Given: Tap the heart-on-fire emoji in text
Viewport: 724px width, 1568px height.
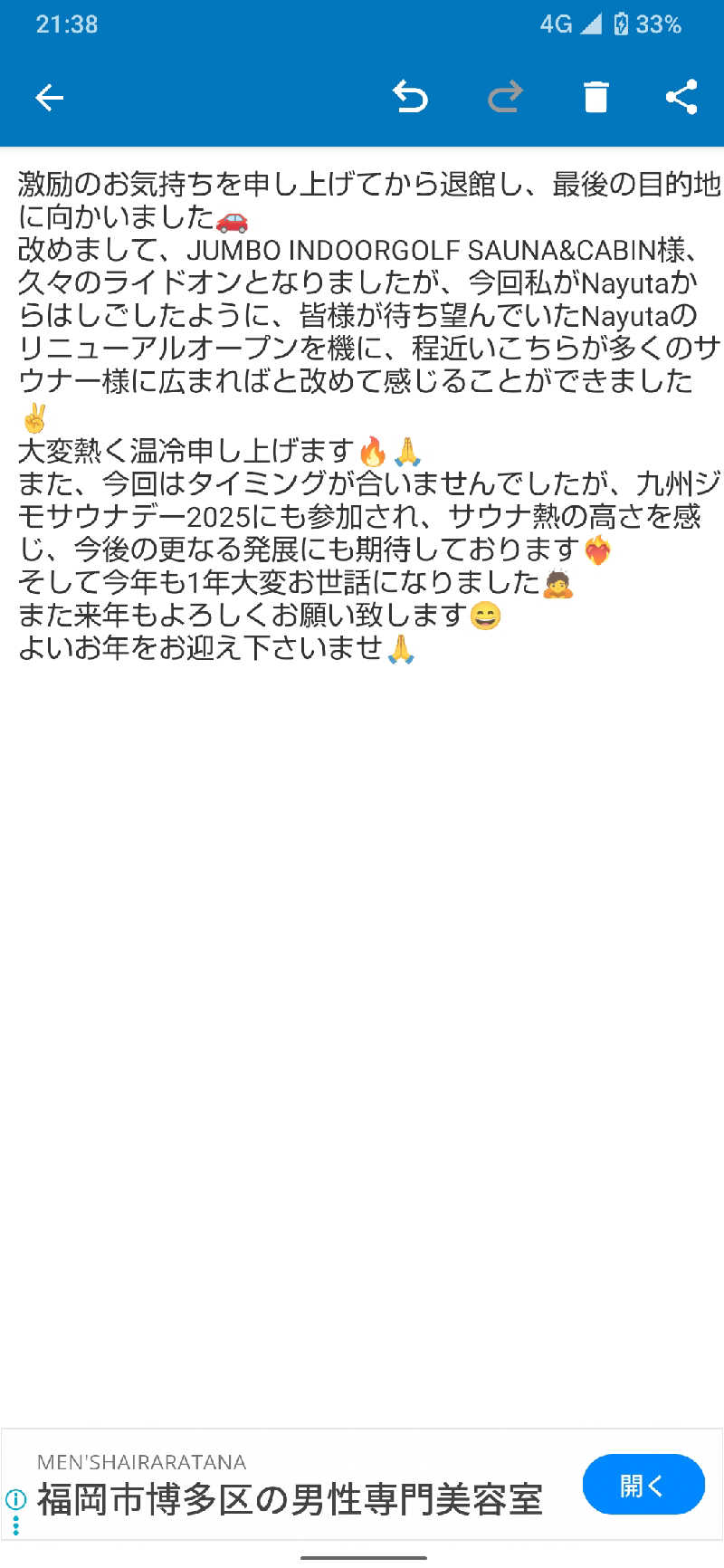Looking at the screenshot, I should pos(597,550).
